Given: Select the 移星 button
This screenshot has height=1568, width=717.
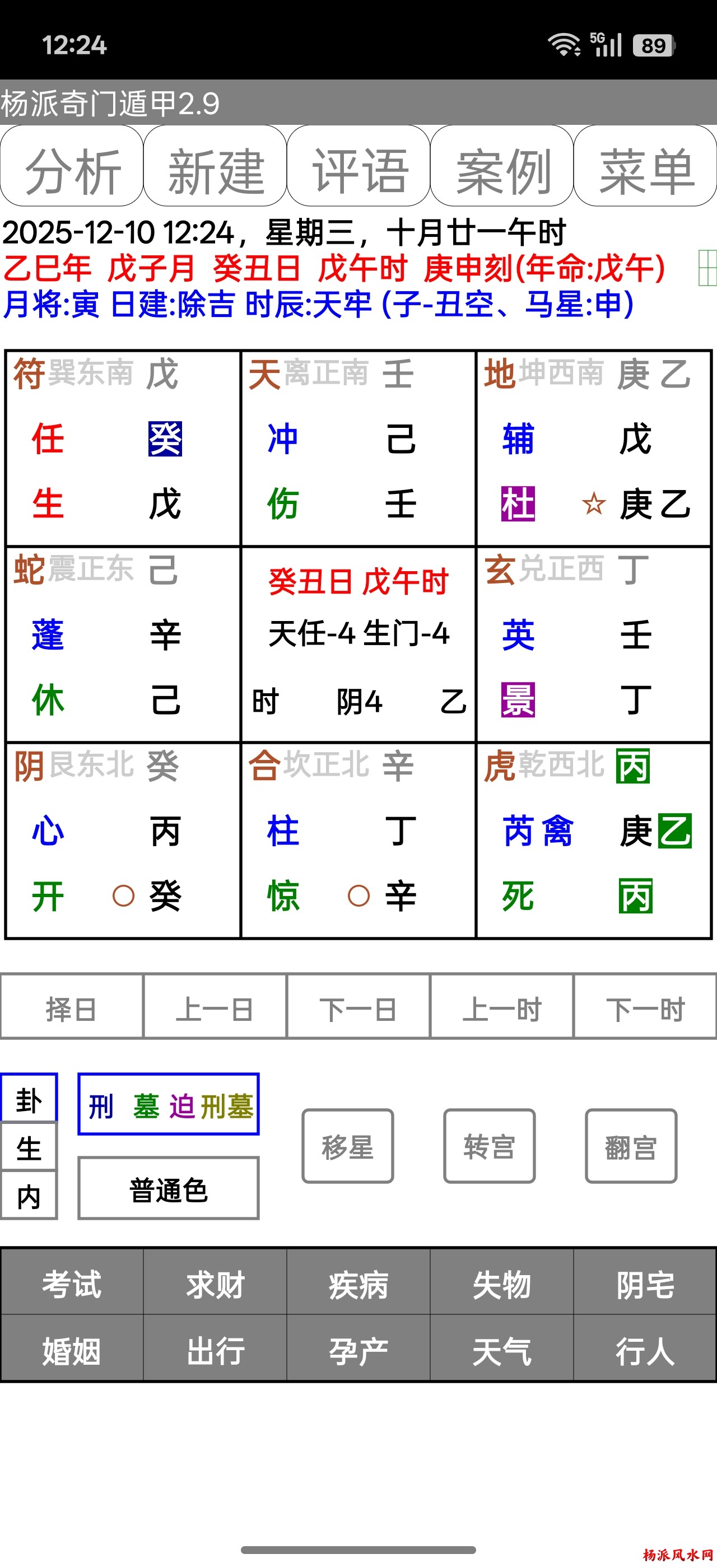Looking at the screenshot, I should click(347, 1146).
